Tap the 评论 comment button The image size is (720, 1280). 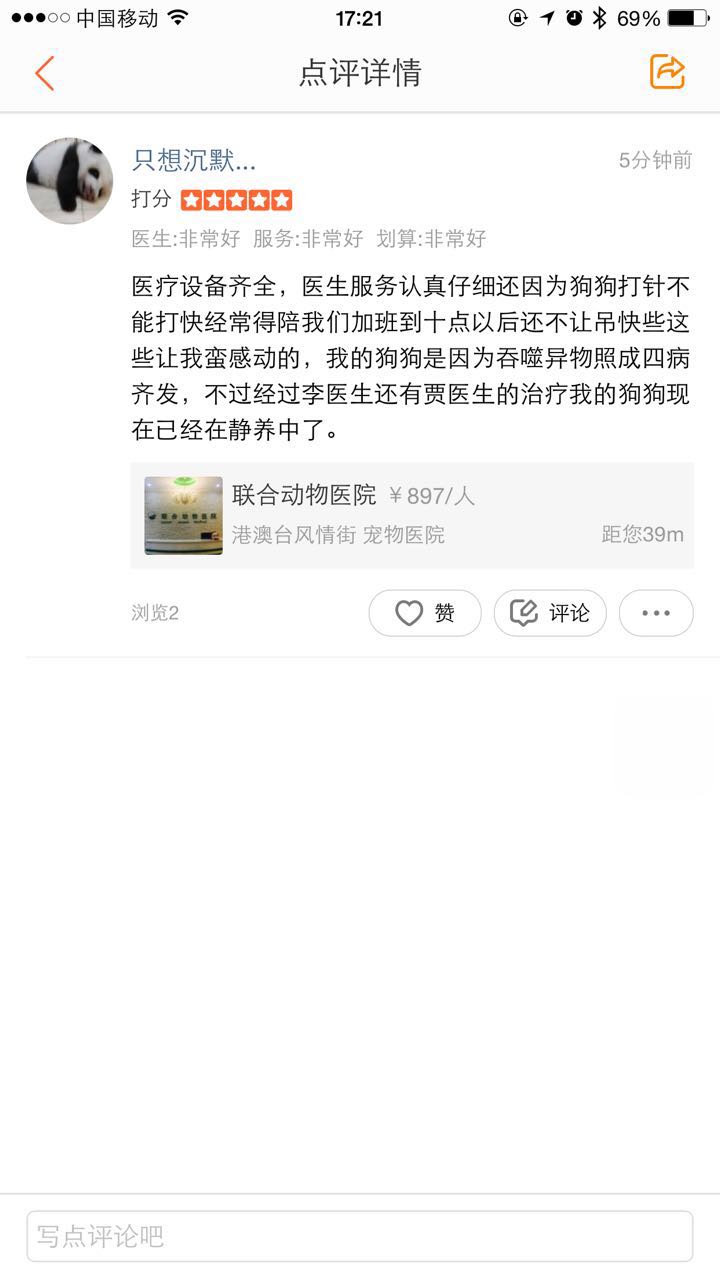click(550, 613)
